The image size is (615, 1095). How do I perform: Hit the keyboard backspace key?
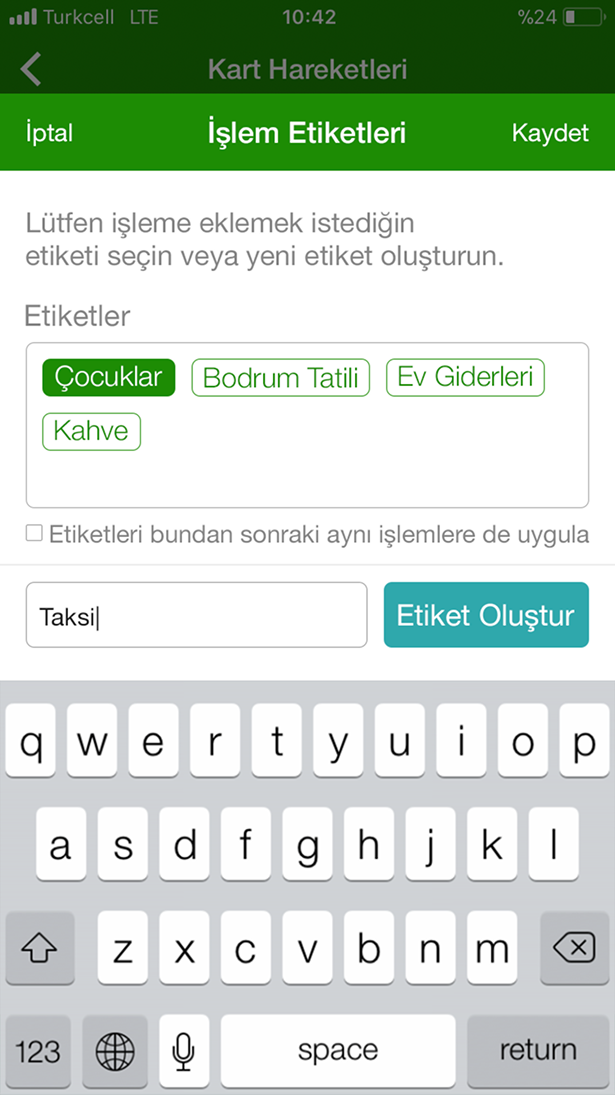(575, 948)
